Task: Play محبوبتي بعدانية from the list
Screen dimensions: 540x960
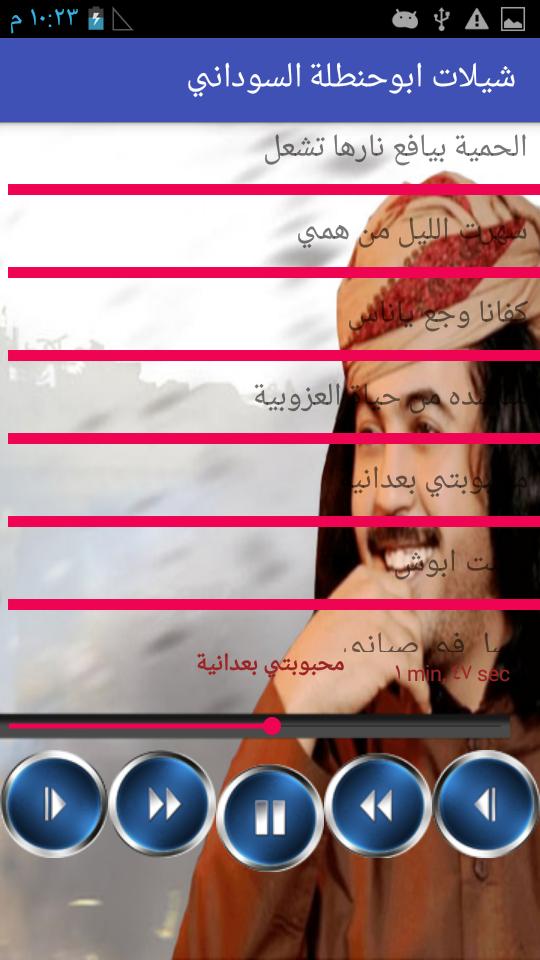Action: click(270, 481)
